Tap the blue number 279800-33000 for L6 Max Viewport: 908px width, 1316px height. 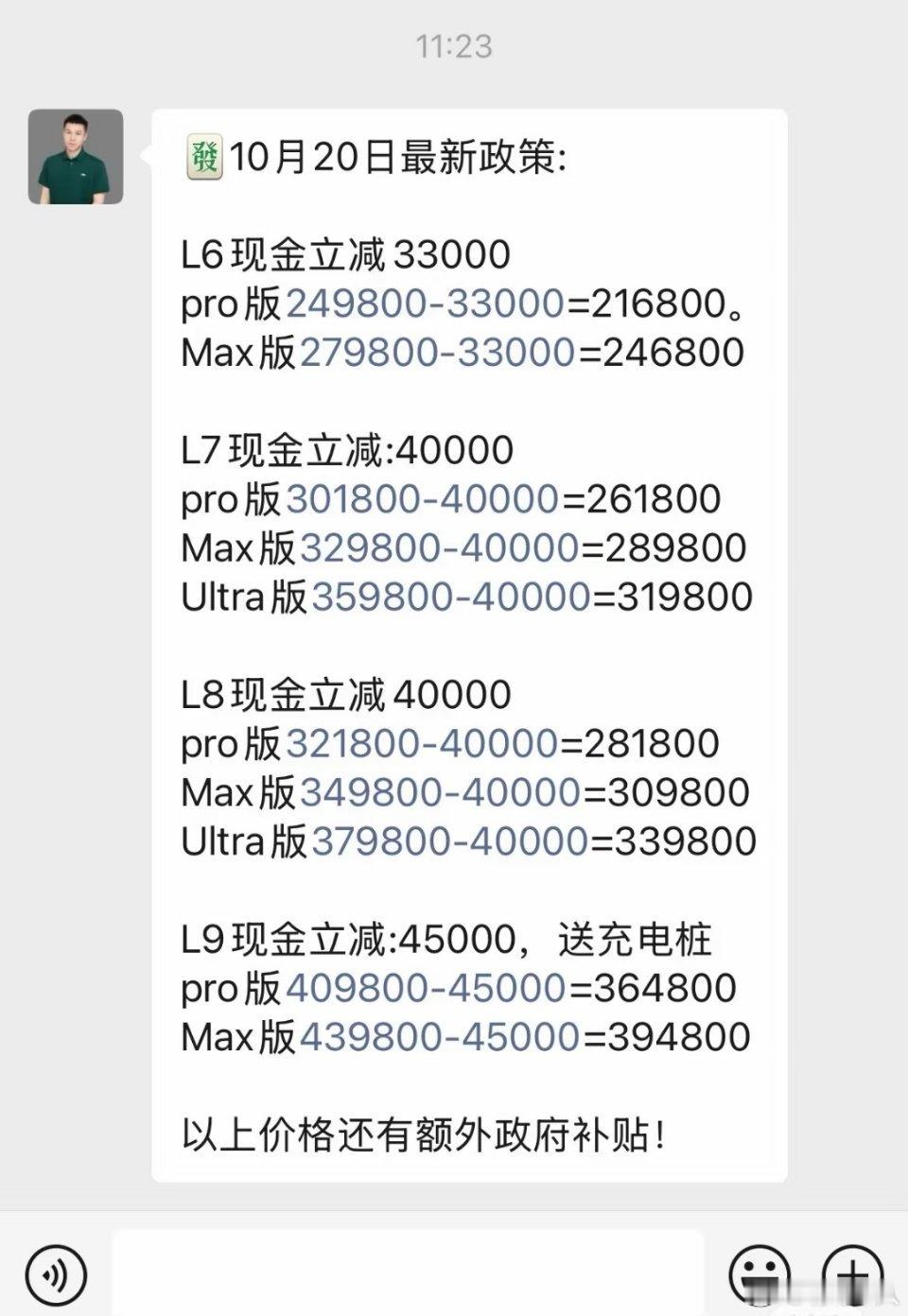[x=440, y=351]
